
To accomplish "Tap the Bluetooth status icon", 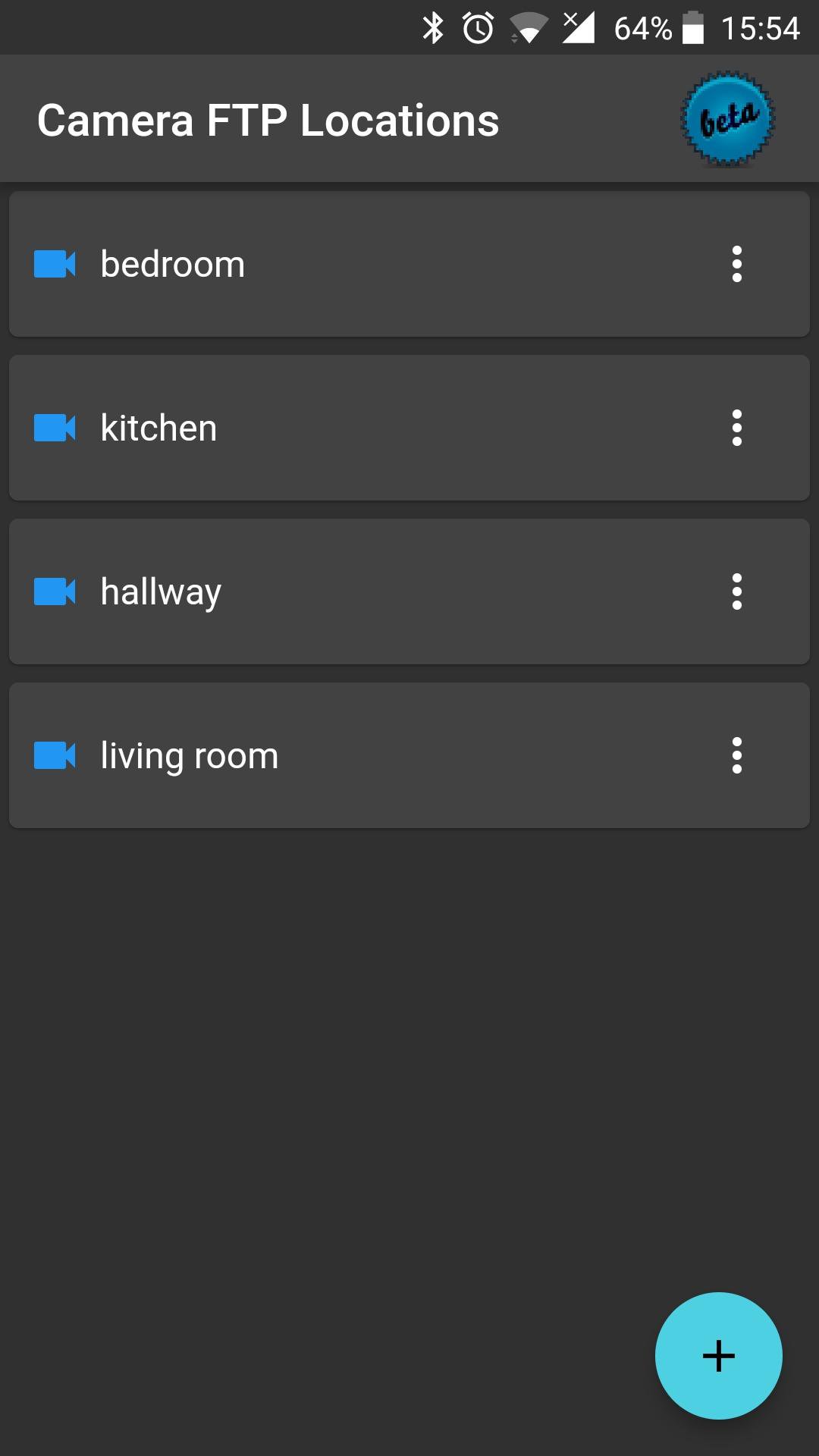I will (434, 27).
